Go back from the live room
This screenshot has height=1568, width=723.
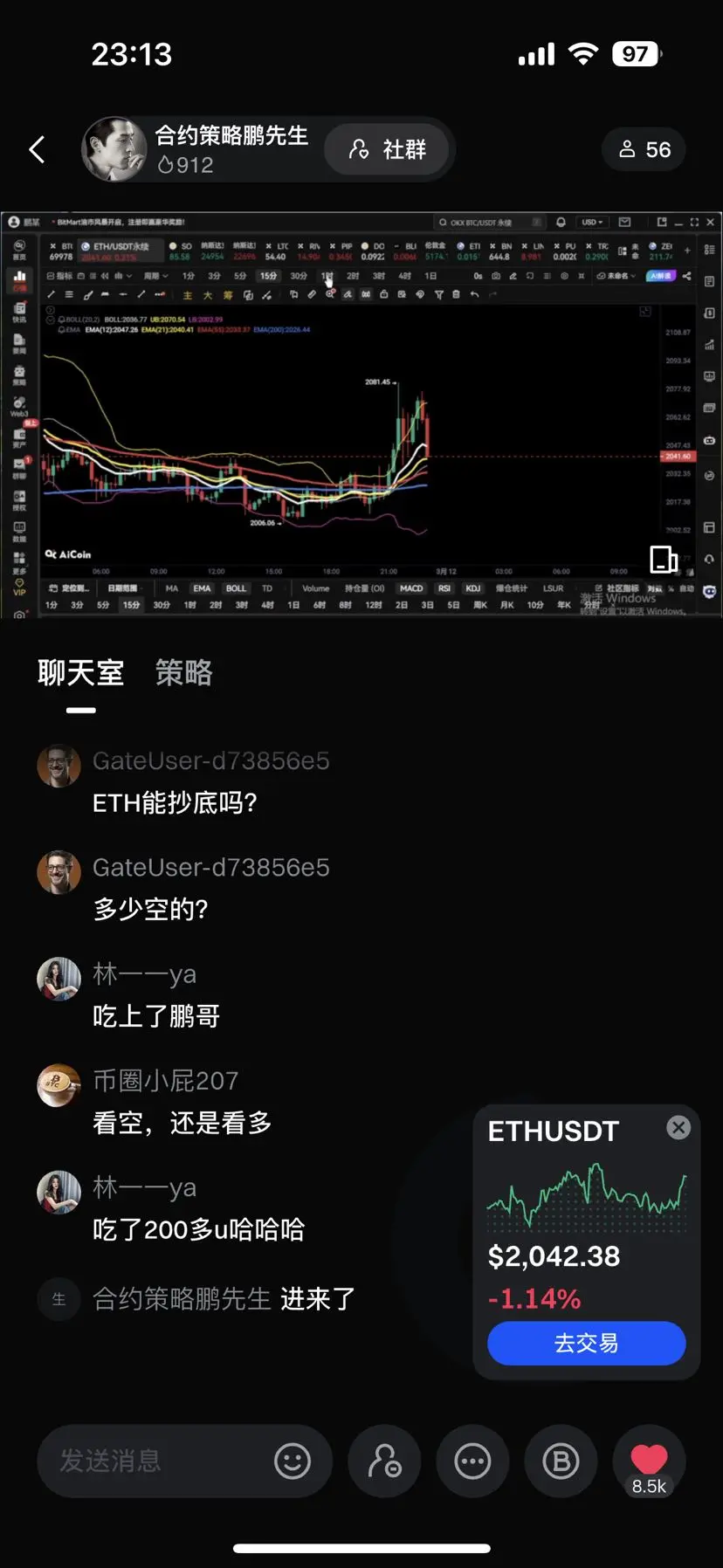pyautogui.click(x=37, y=149)
